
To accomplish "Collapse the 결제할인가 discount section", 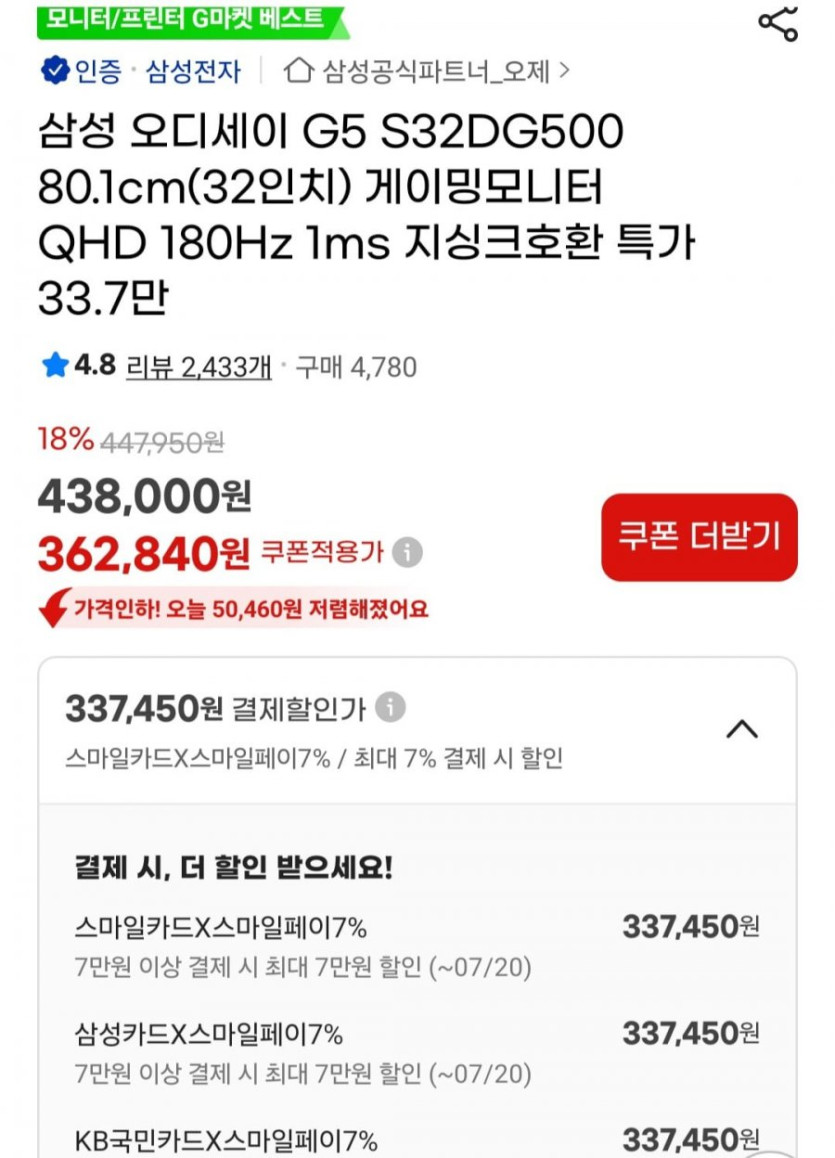I will pos(742,730).
